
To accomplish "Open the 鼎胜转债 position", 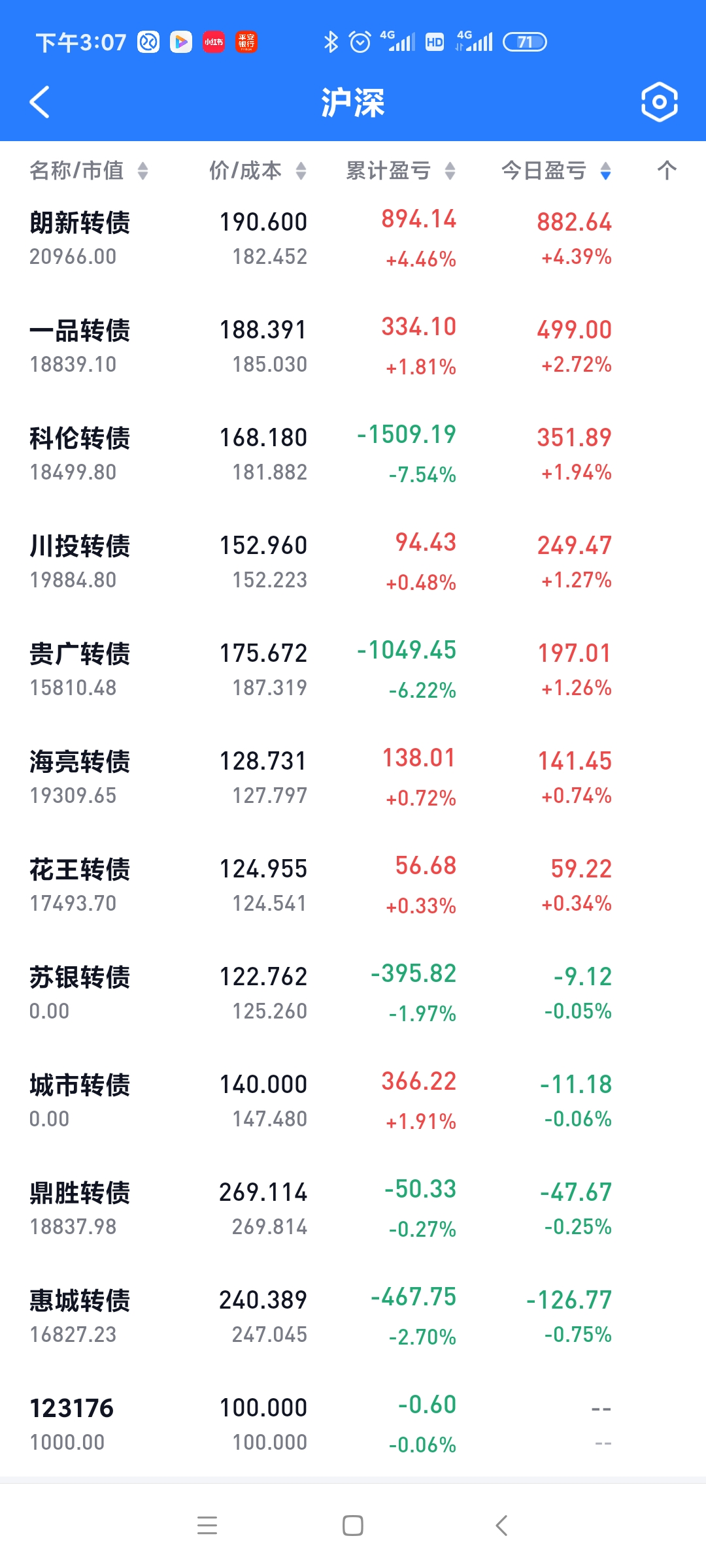I will coord(353,1209).
